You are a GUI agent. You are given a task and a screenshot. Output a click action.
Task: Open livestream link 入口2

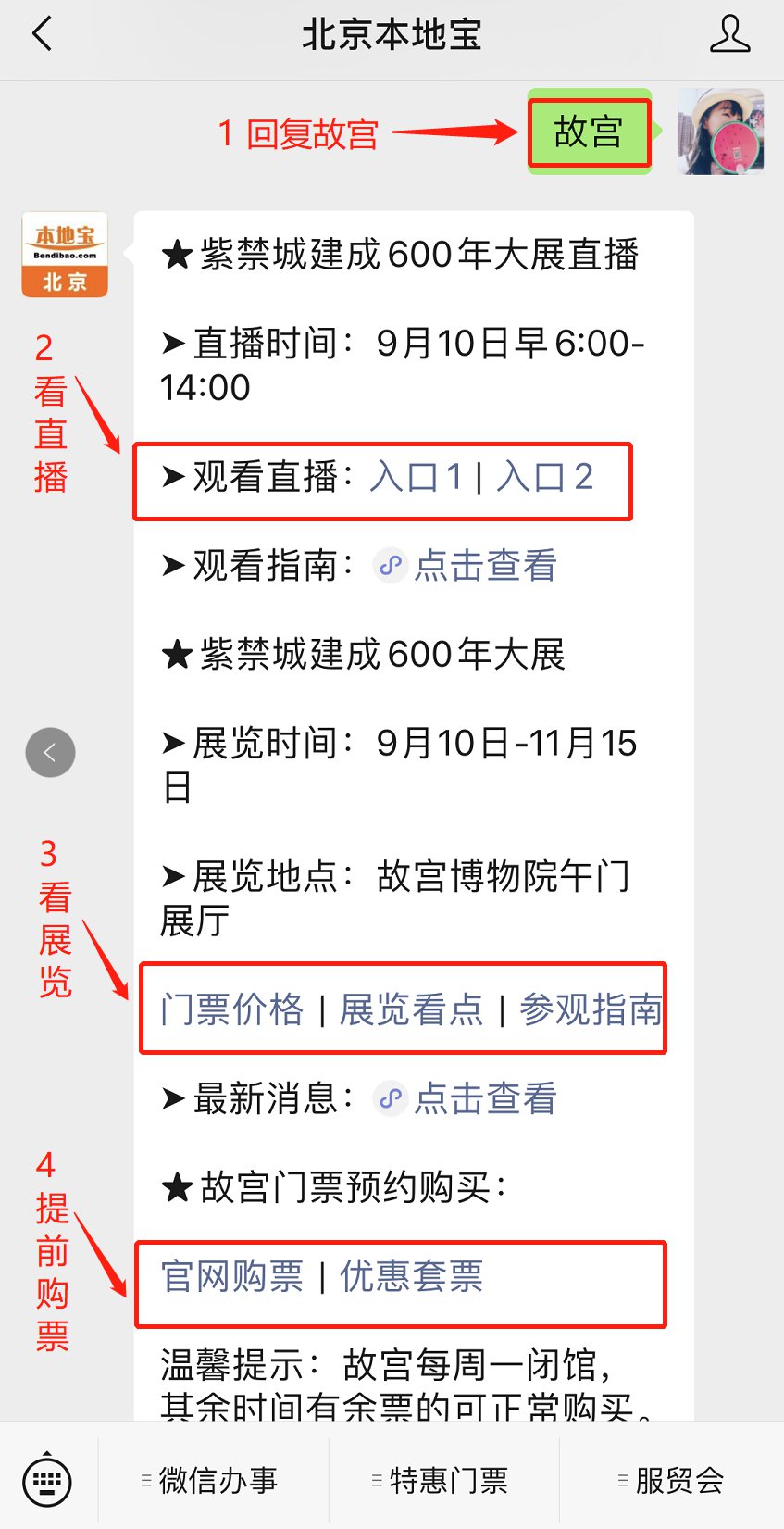[544, 477]
